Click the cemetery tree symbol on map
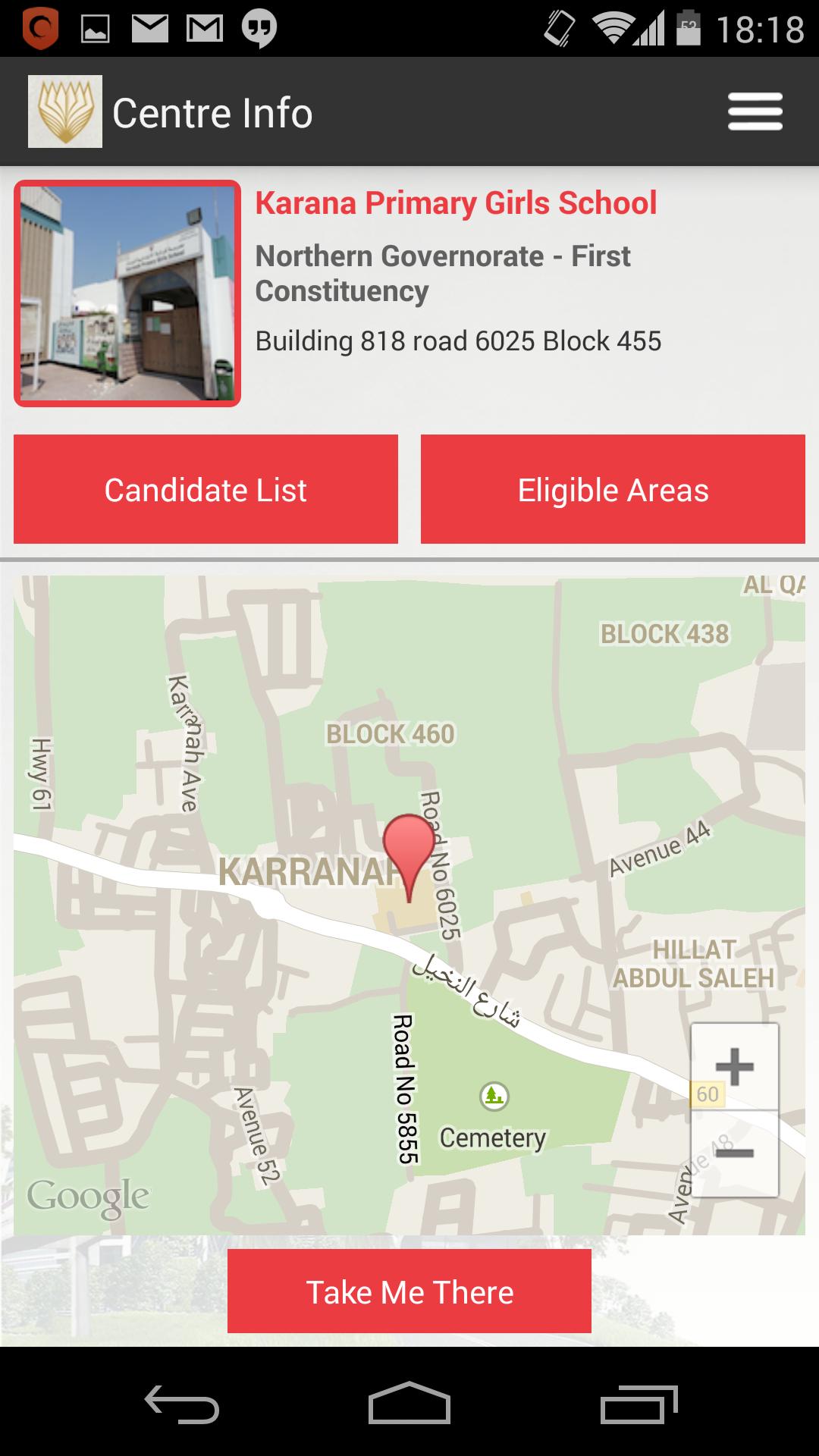Viewport: 819px width, 1456px height. coord(493,1094)
